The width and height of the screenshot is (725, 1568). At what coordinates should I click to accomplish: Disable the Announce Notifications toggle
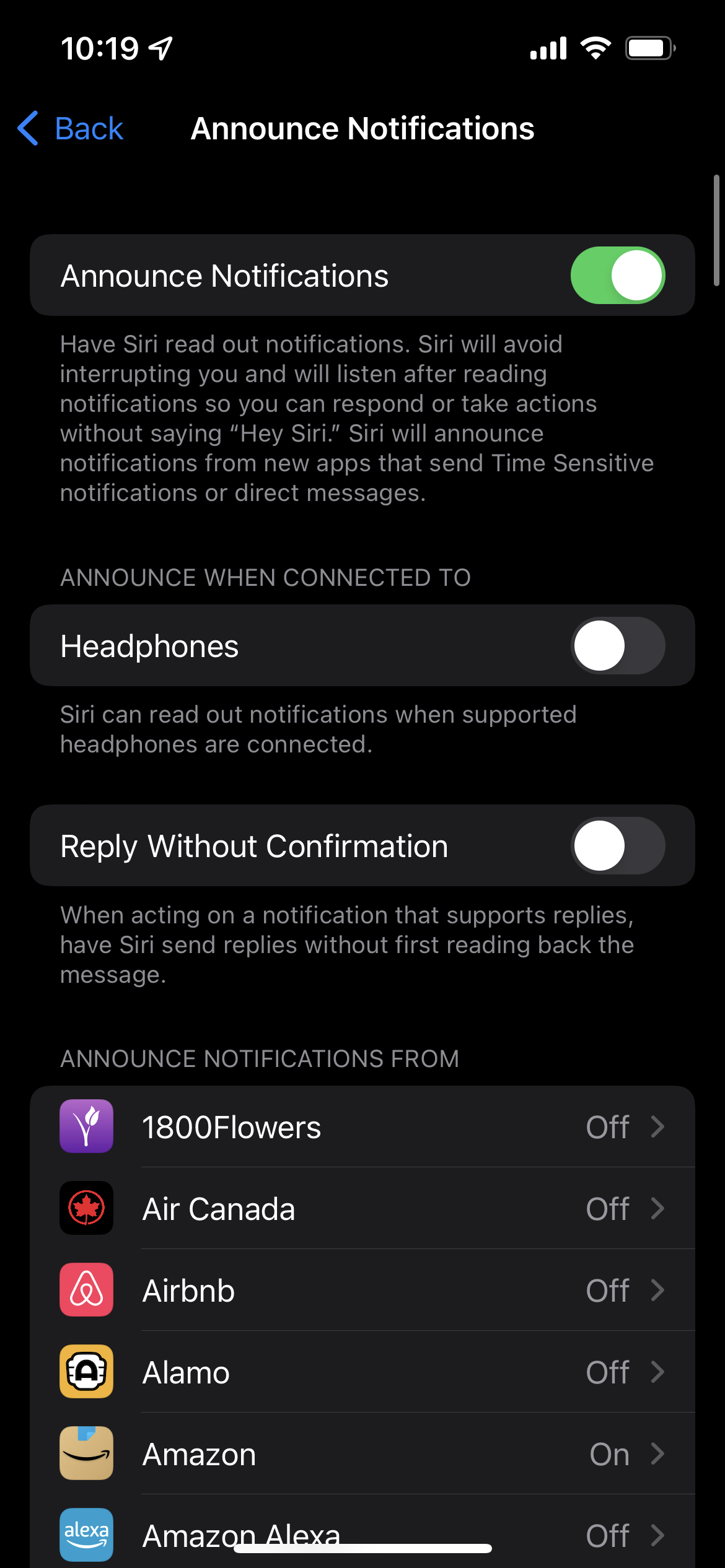coord(618,274)
